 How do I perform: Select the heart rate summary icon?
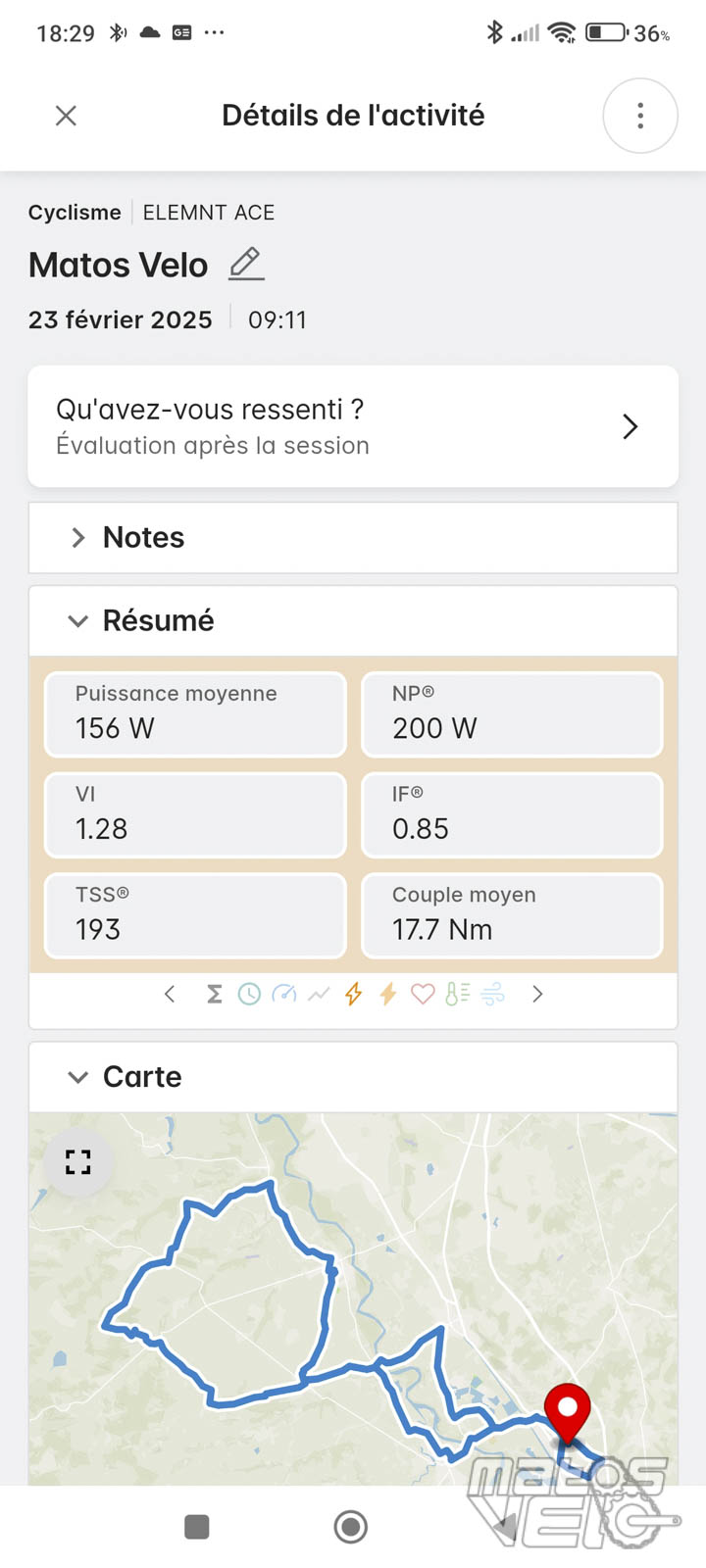423,994
